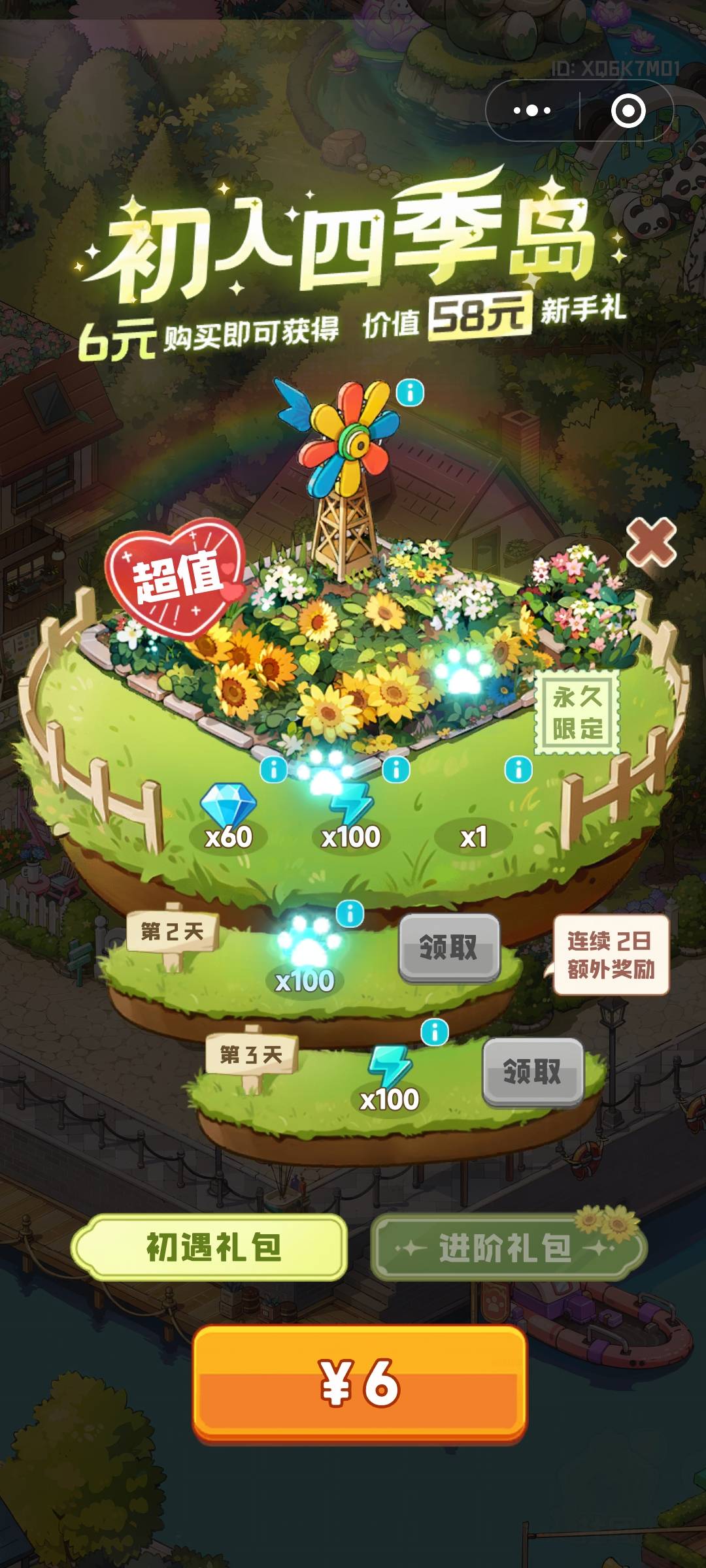This screenshot has width=706, height=1568.
Task: Close the mini program with the circle button
Action: click(x=628, y=110)
